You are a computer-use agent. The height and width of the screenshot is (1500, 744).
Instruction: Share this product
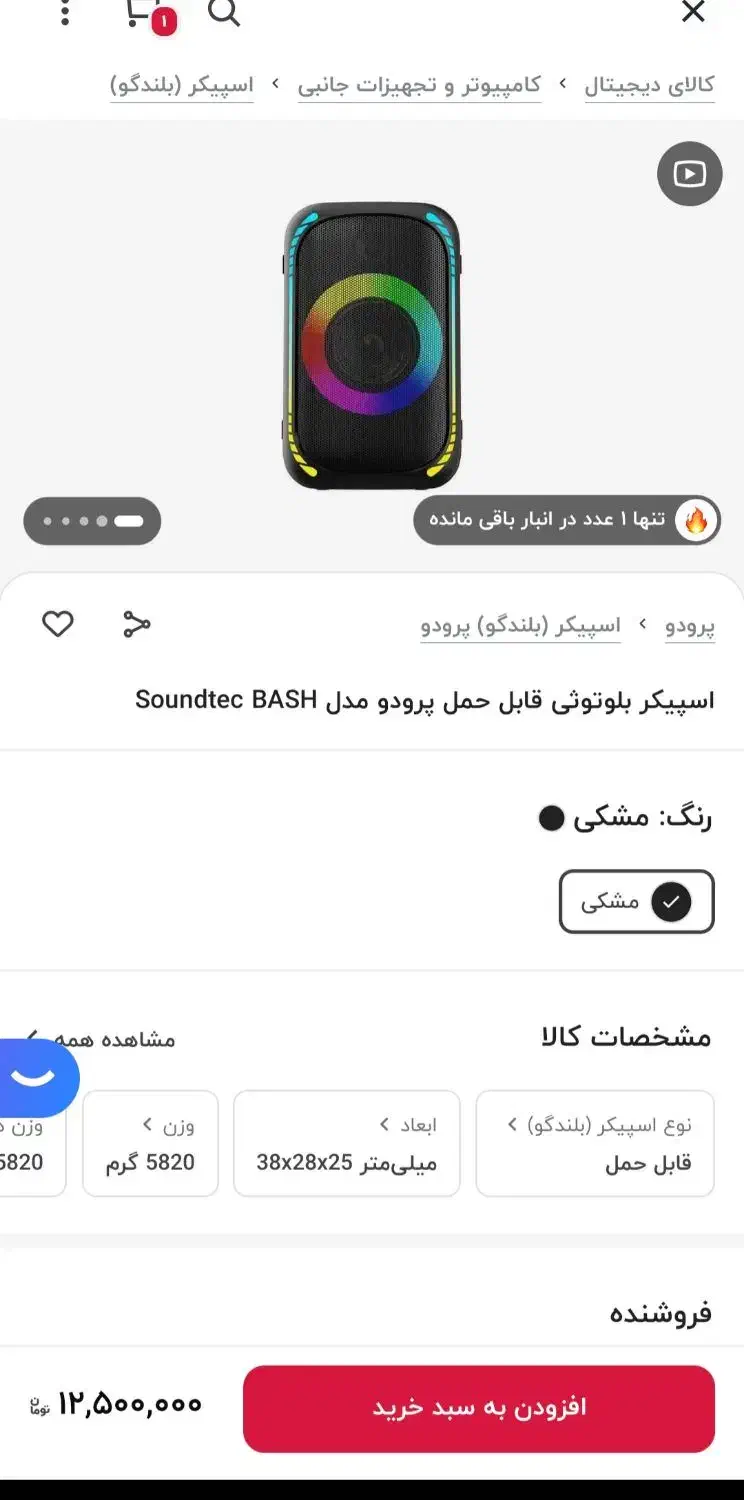pos(136,624)
